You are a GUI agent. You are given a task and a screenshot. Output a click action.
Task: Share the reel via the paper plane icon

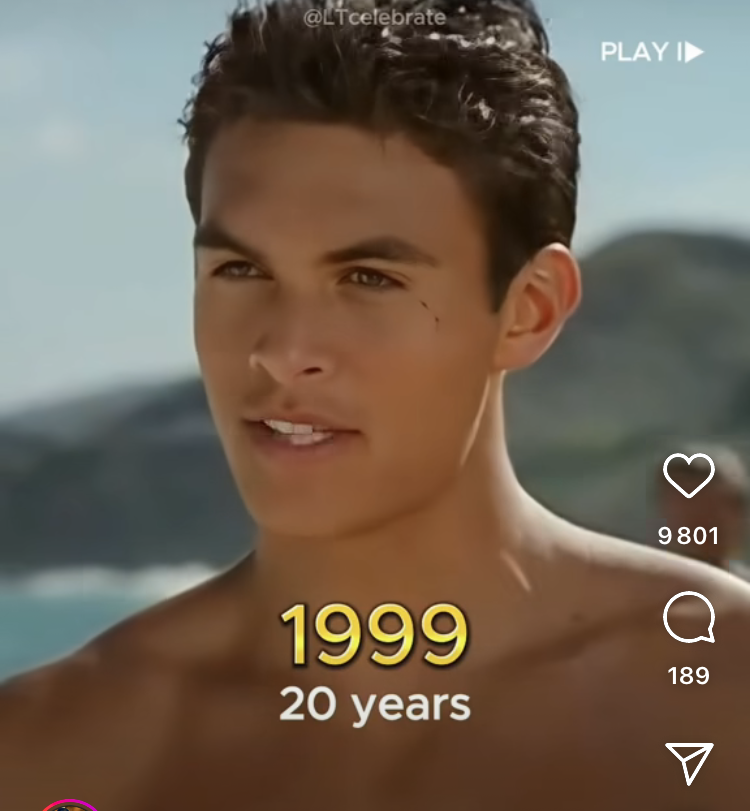pyautogui.click(x=689, y=763)
